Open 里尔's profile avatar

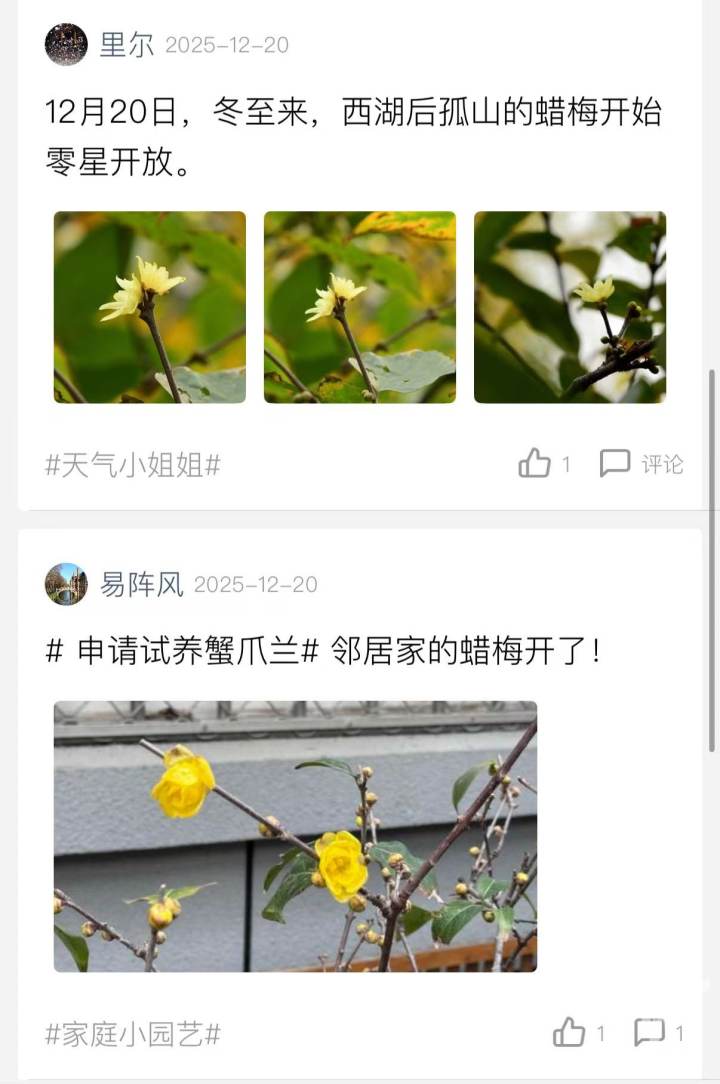(66, 45)
